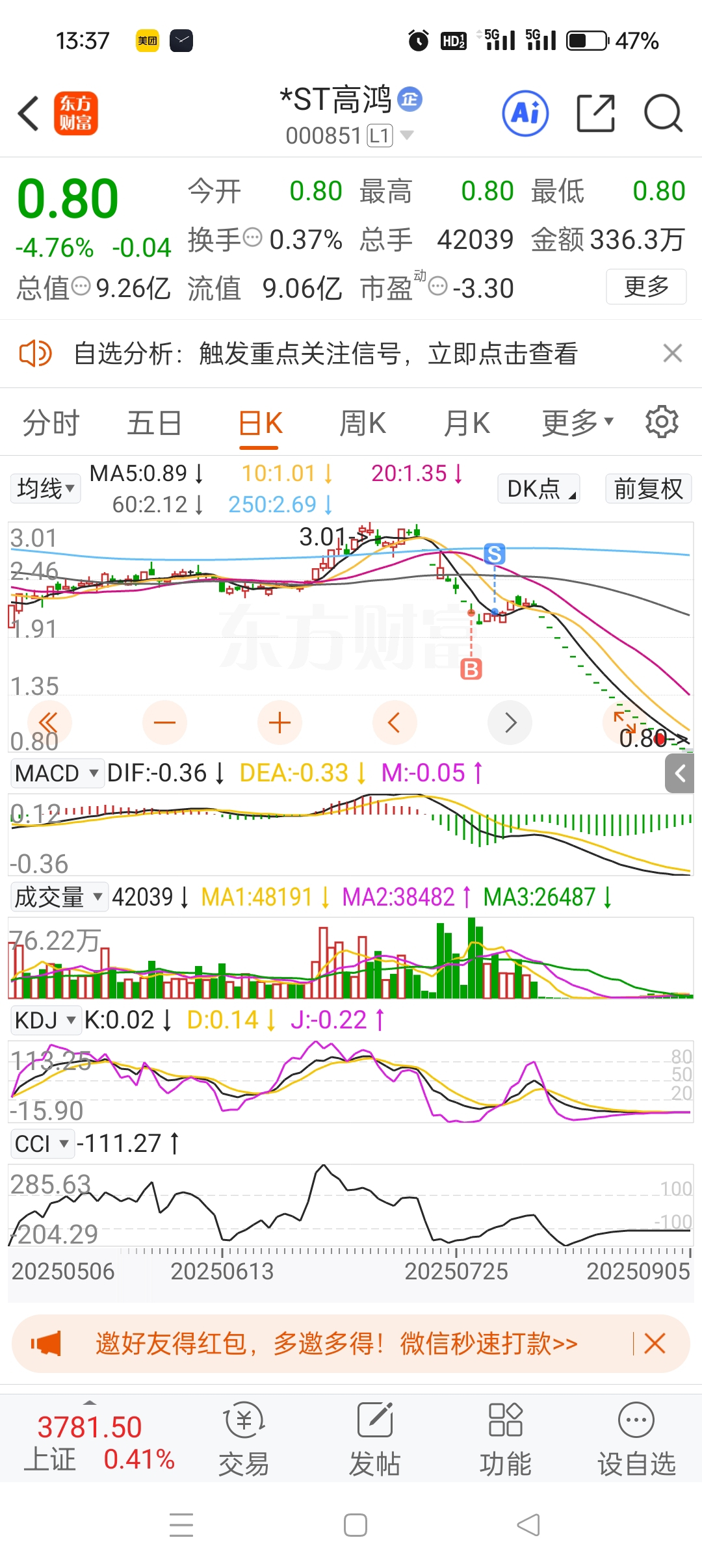Zoom in chart with plus button
The height and width of the screenshot is (1568, 702).
pyautogui.click(x=279, y=723)
